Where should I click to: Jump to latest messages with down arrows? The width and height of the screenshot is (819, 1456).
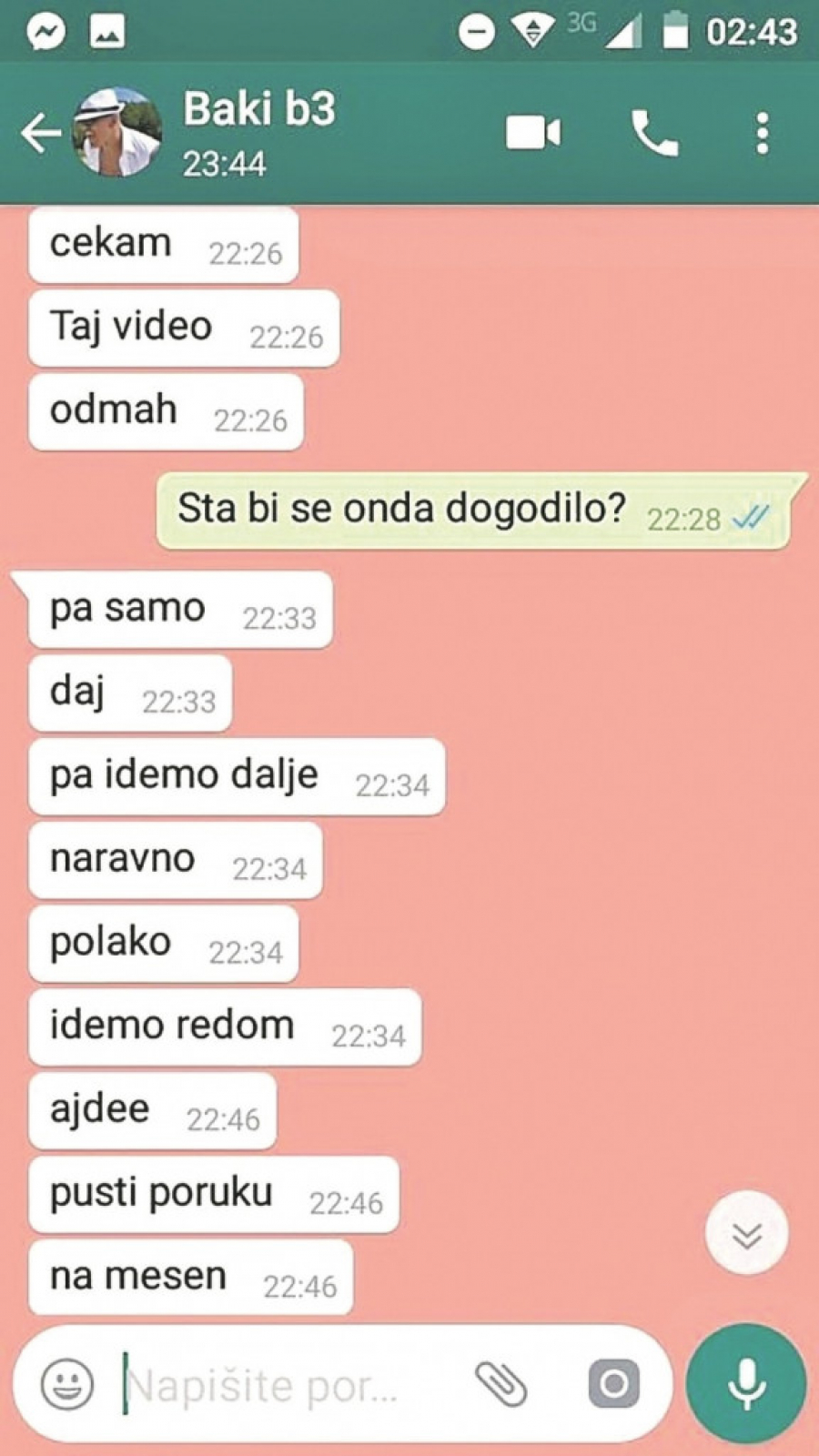click(746, 1235)
